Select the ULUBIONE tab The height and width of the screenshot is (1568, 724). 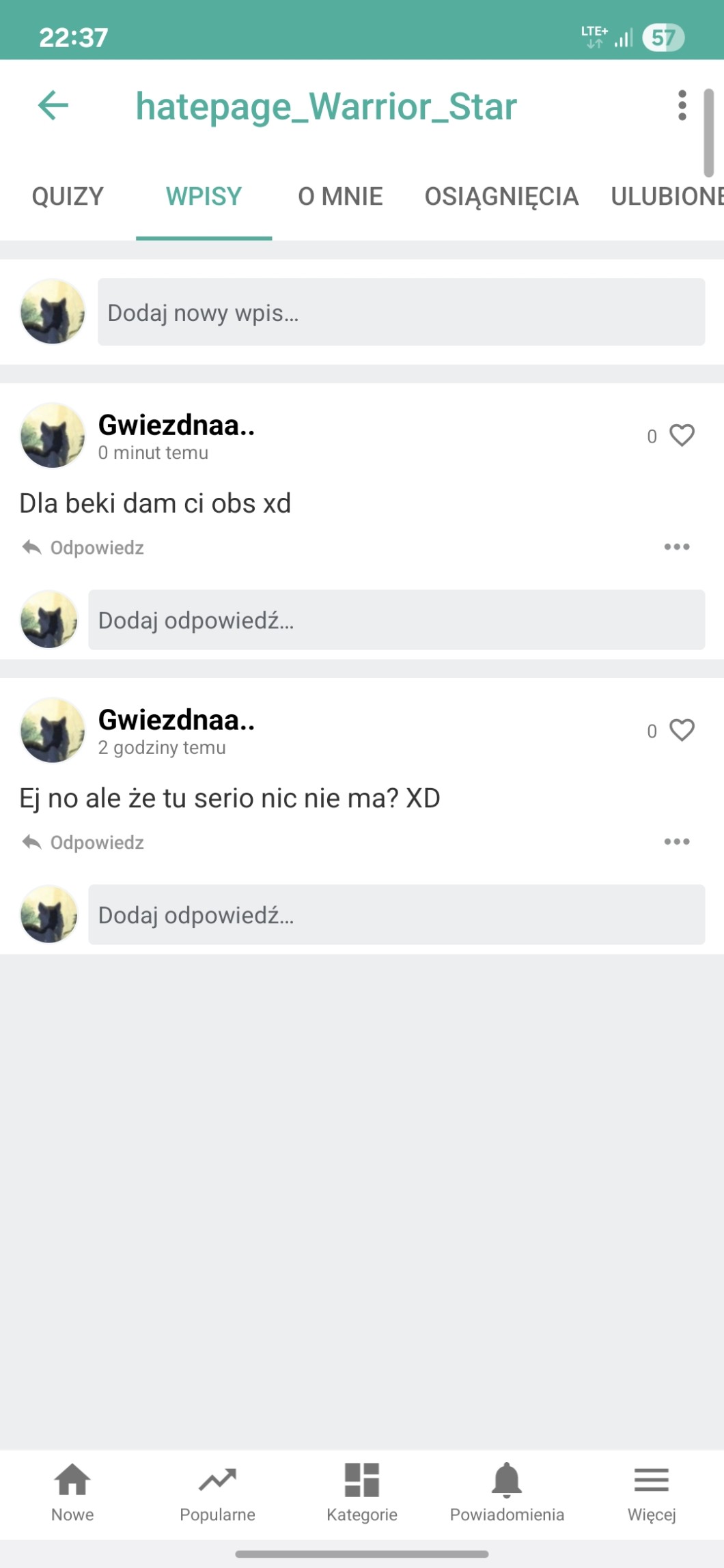point(666,197)
